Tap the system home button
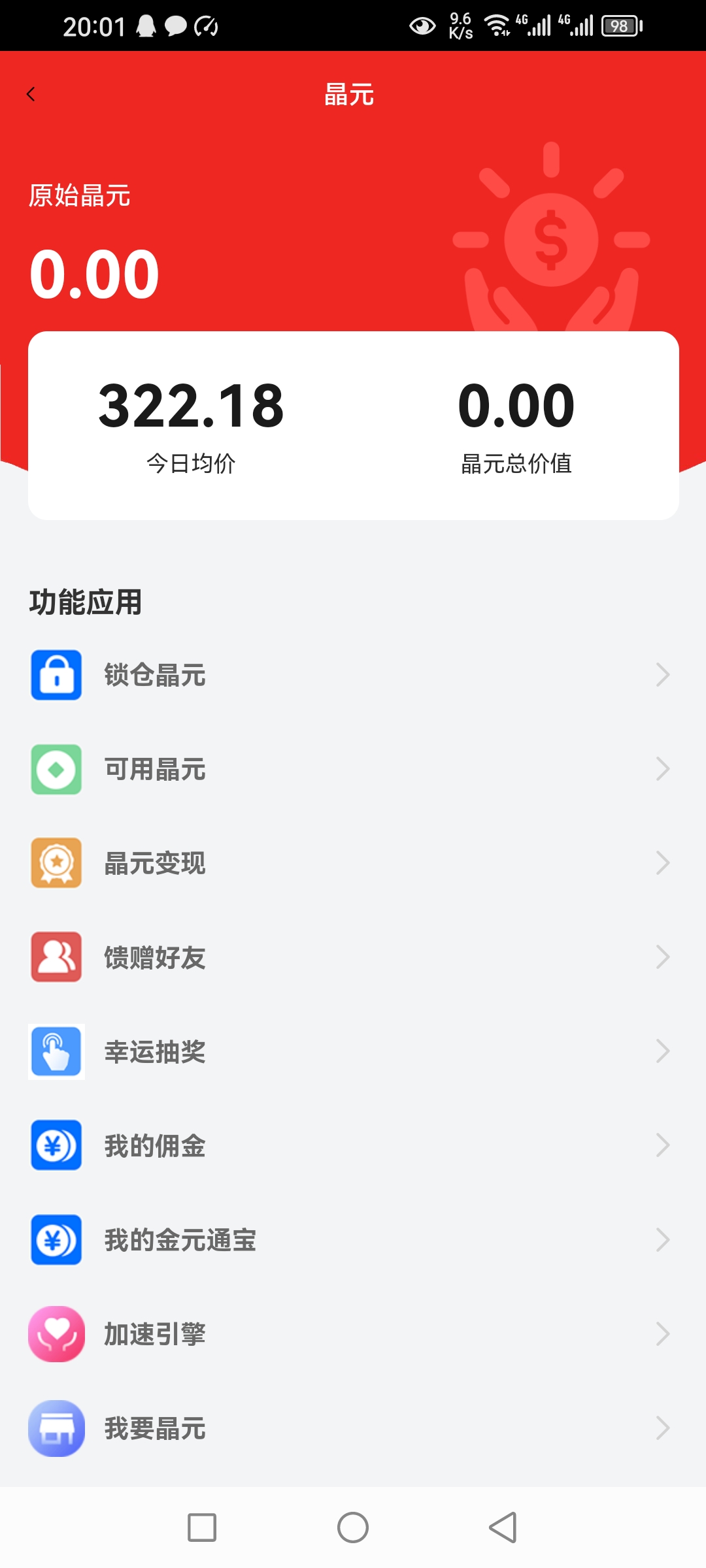 pos(353,1527)
